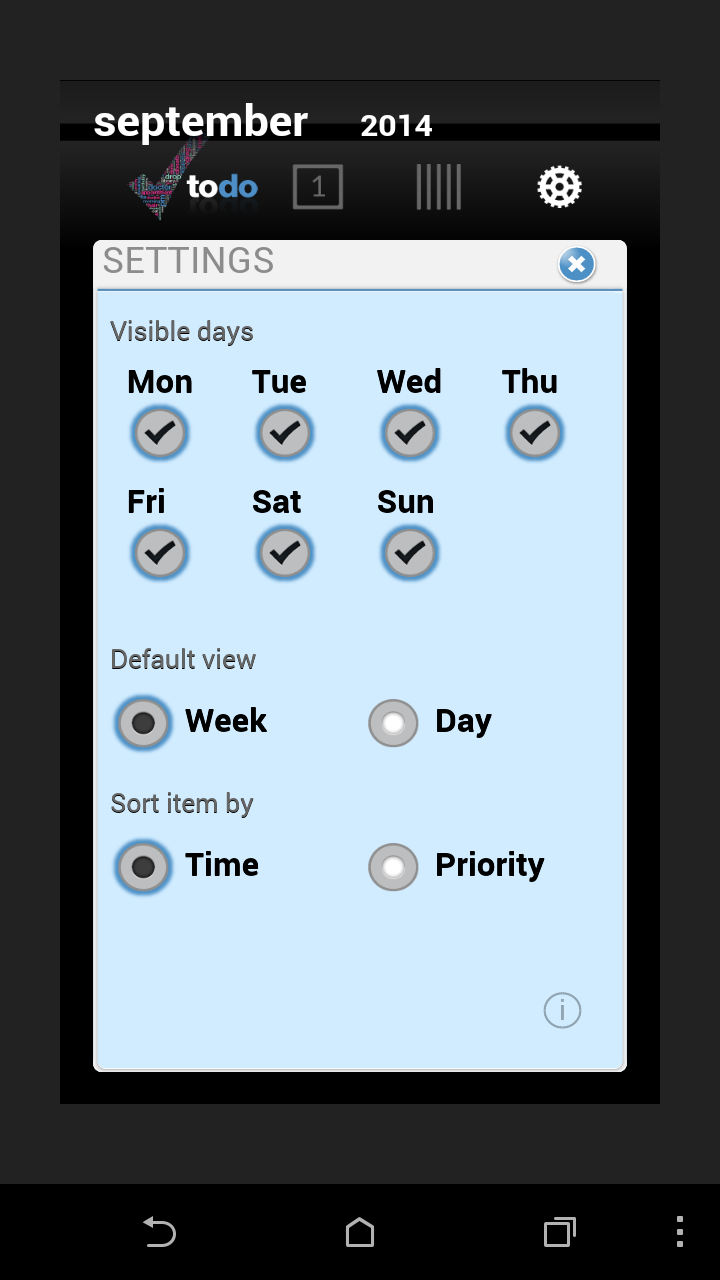The image size is (720, 1280).
Task: Uncheck Monday visibility
Action: (159, 433)
